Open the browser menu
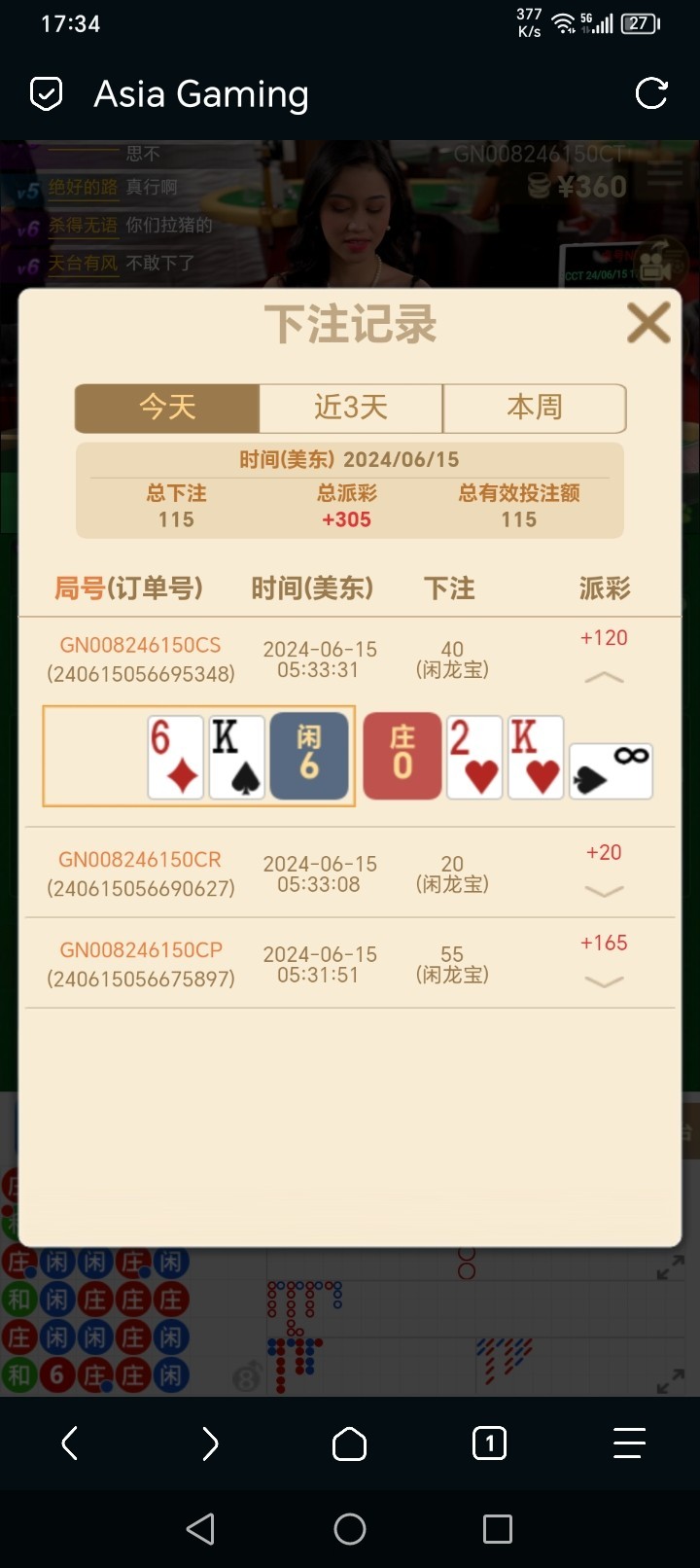This screenshot has width=700, height=1568. pyautogui.click(x=629, y=1443)
